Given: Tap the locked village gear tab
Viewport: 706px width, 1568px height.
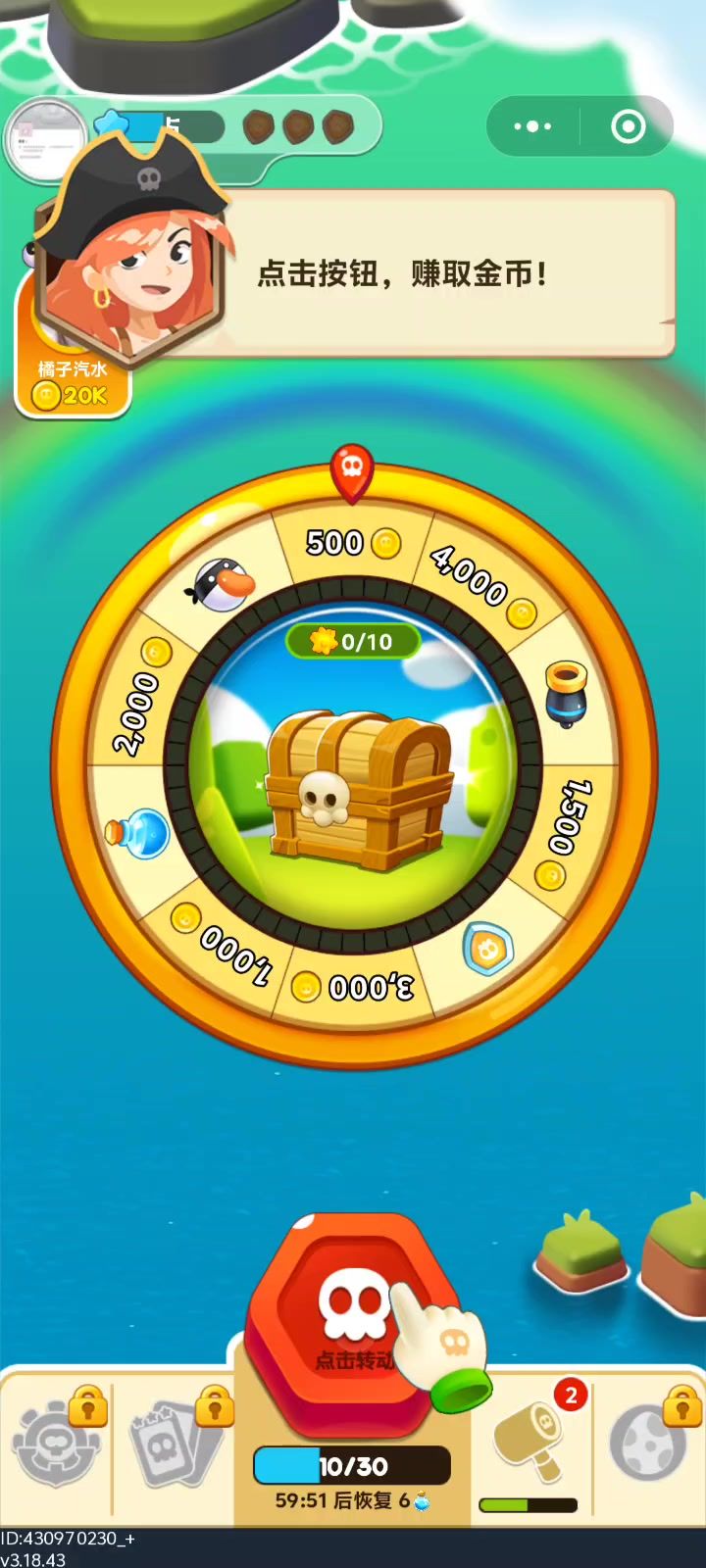Looking at the screenshot, I should pyautogui.click(x=56, y=1445).
